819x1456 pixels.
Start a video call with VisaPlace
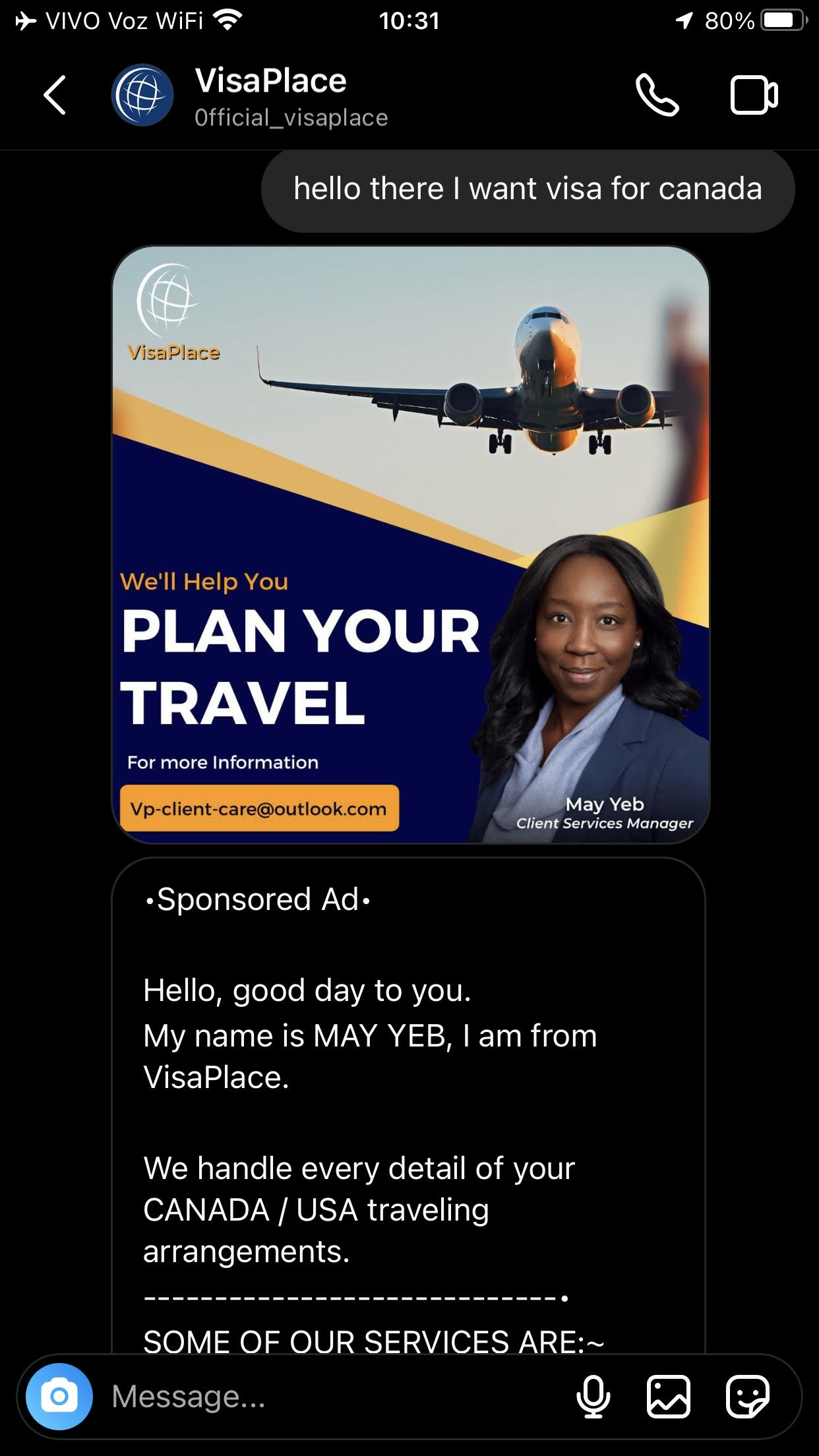(754, 96)
